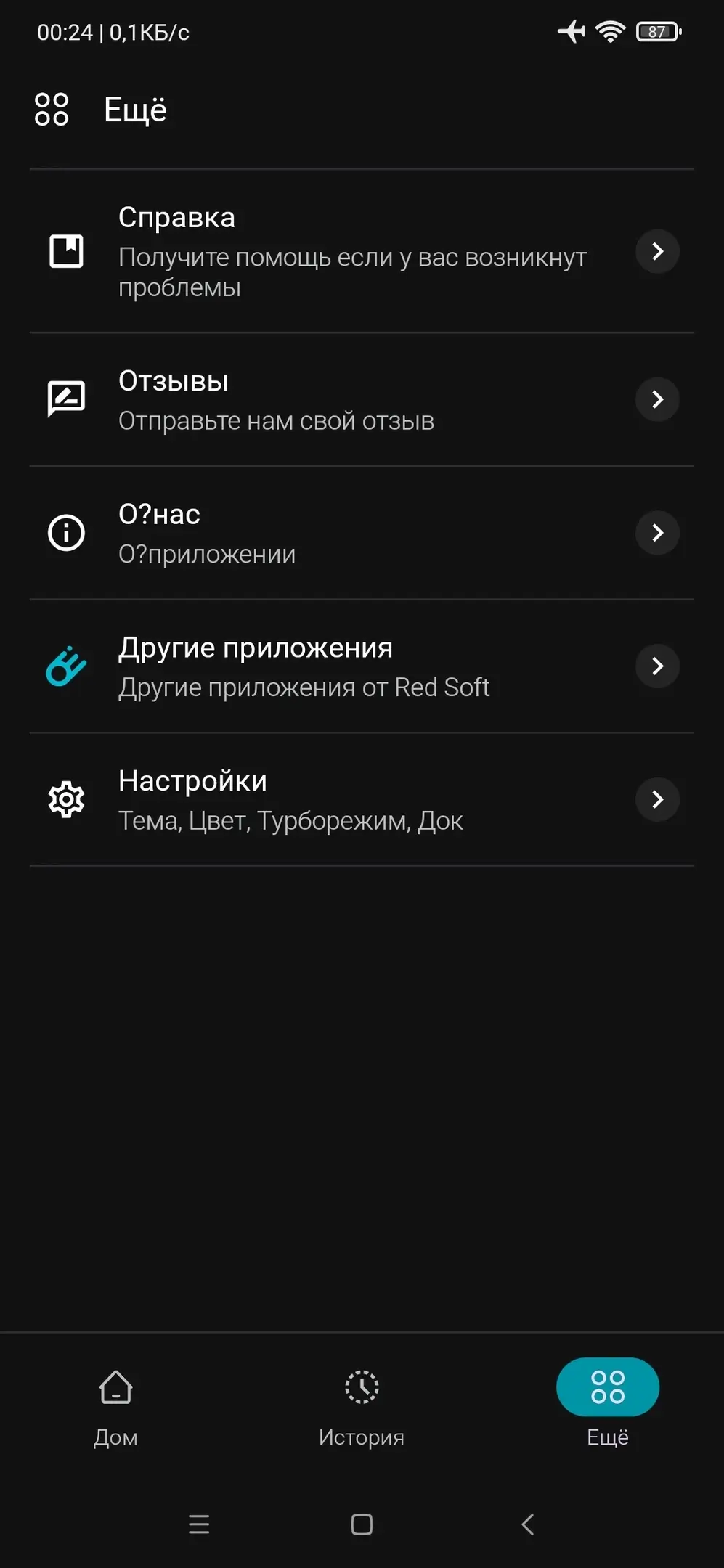Viewport: 724px width, 1568px height.
Task: Open Настройки settings row
Action: point(362,799)
